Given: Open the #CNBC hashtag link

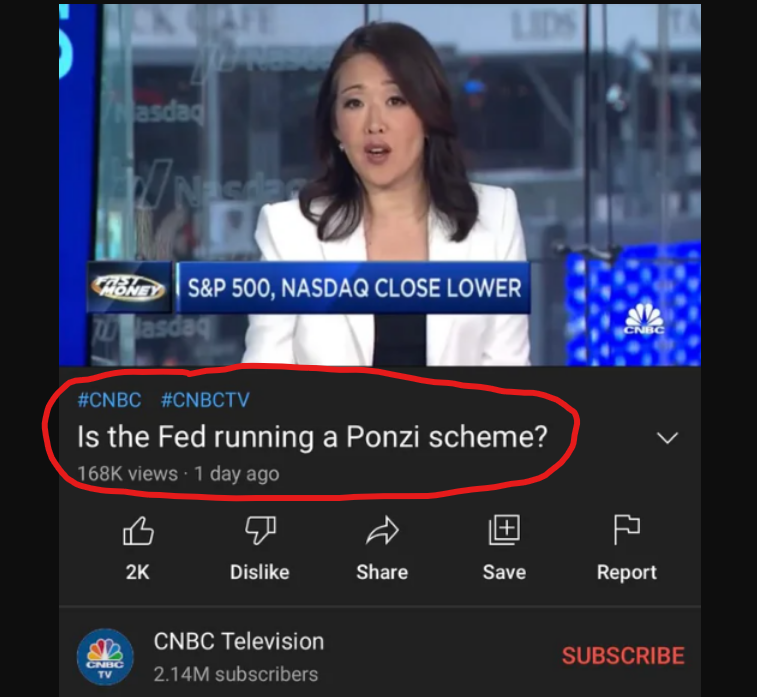Looking at the screenshot, I should (109, 400).
